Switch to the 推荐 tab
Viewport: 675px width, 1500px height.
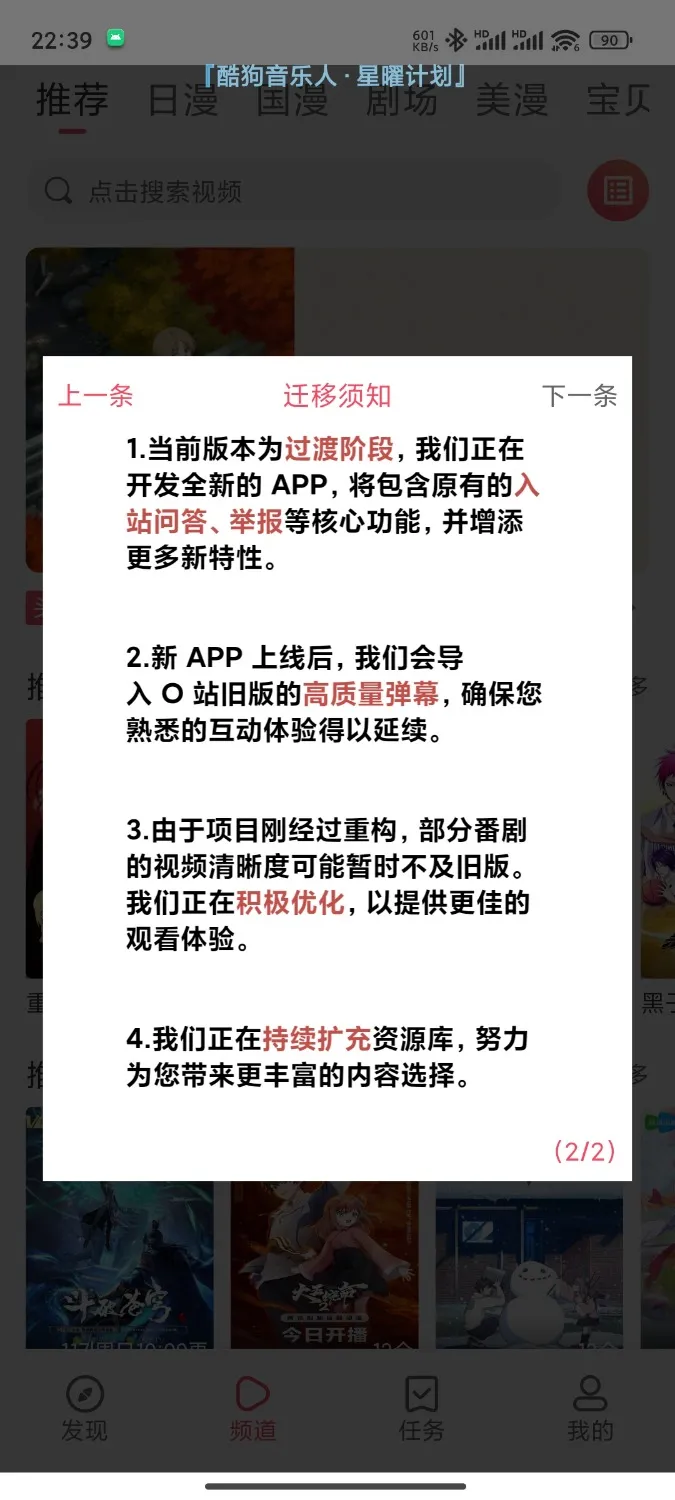[72, 101]
